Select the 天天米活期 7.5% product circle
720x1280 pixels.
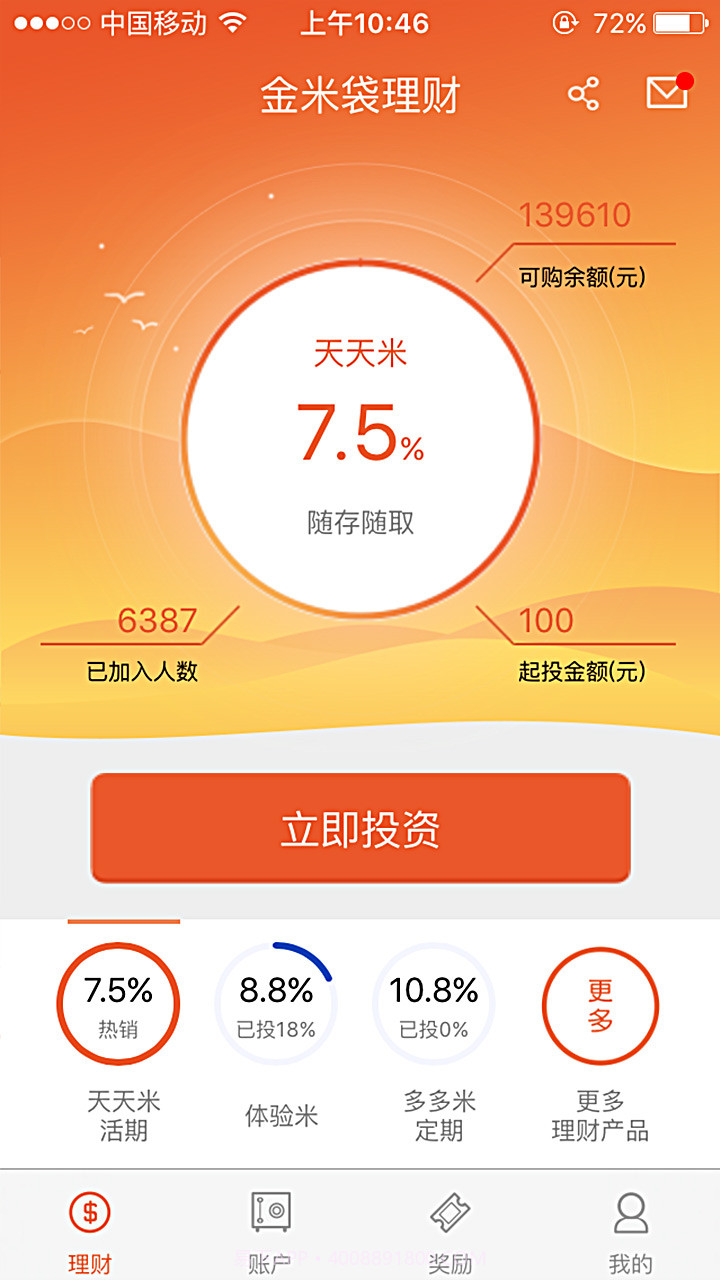(118, 1003)
